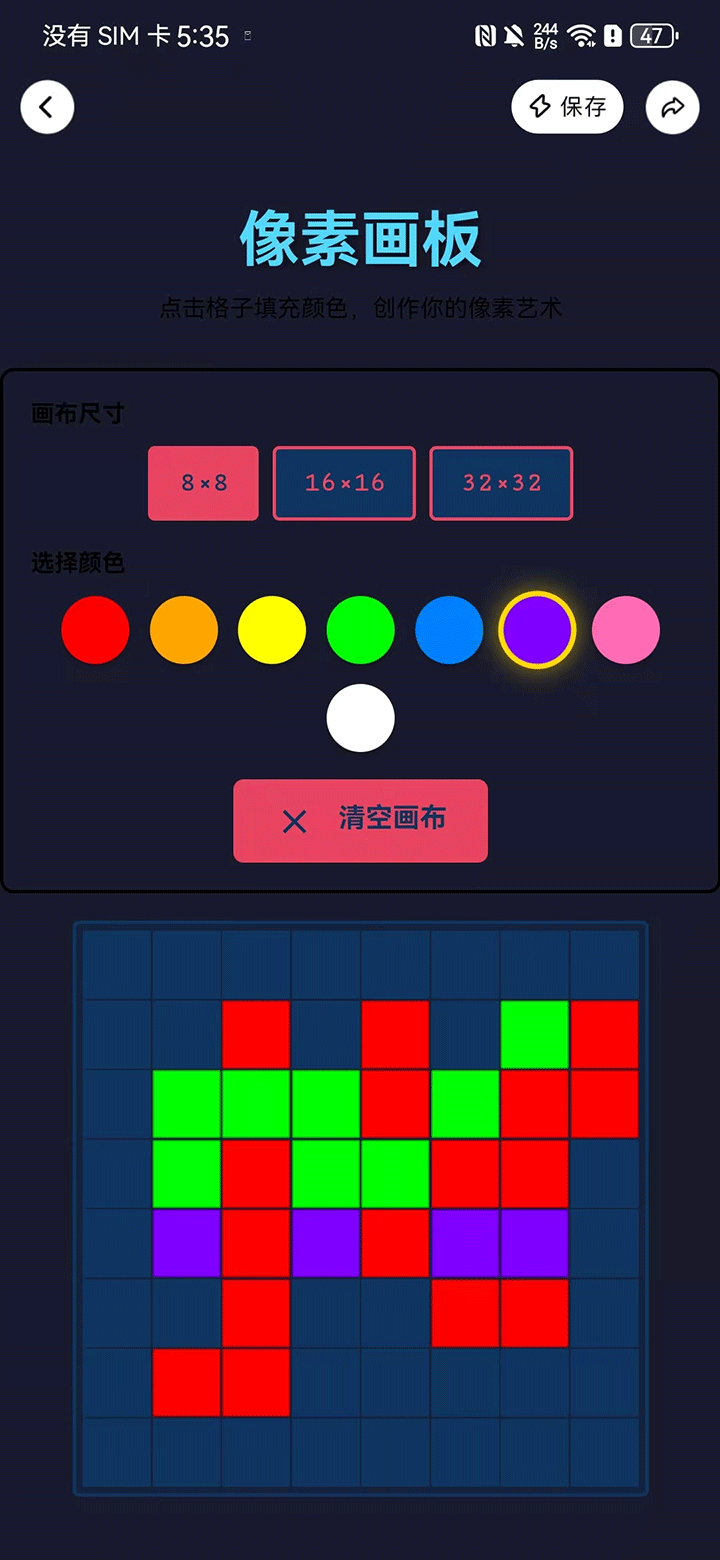Select the 8×8 canvas size
The height and width of the screenshot is (1560, 720).
203,483
